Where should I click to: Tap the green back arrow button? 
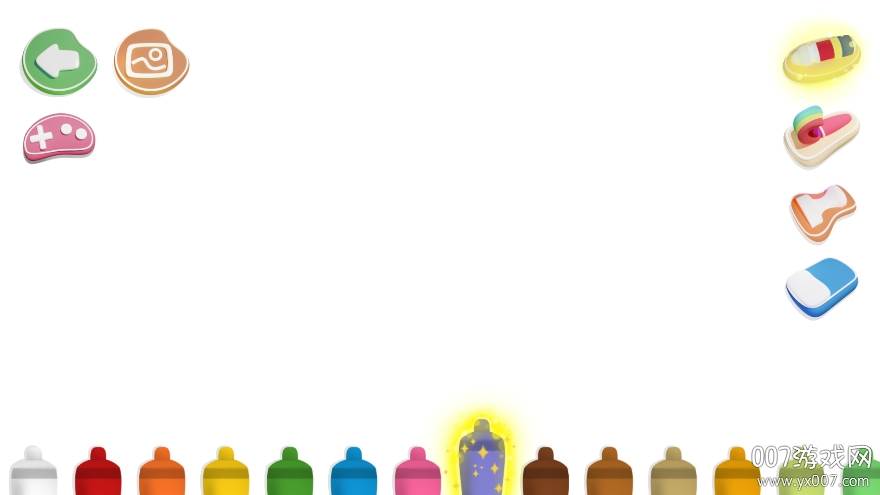[x=59, y=61]
